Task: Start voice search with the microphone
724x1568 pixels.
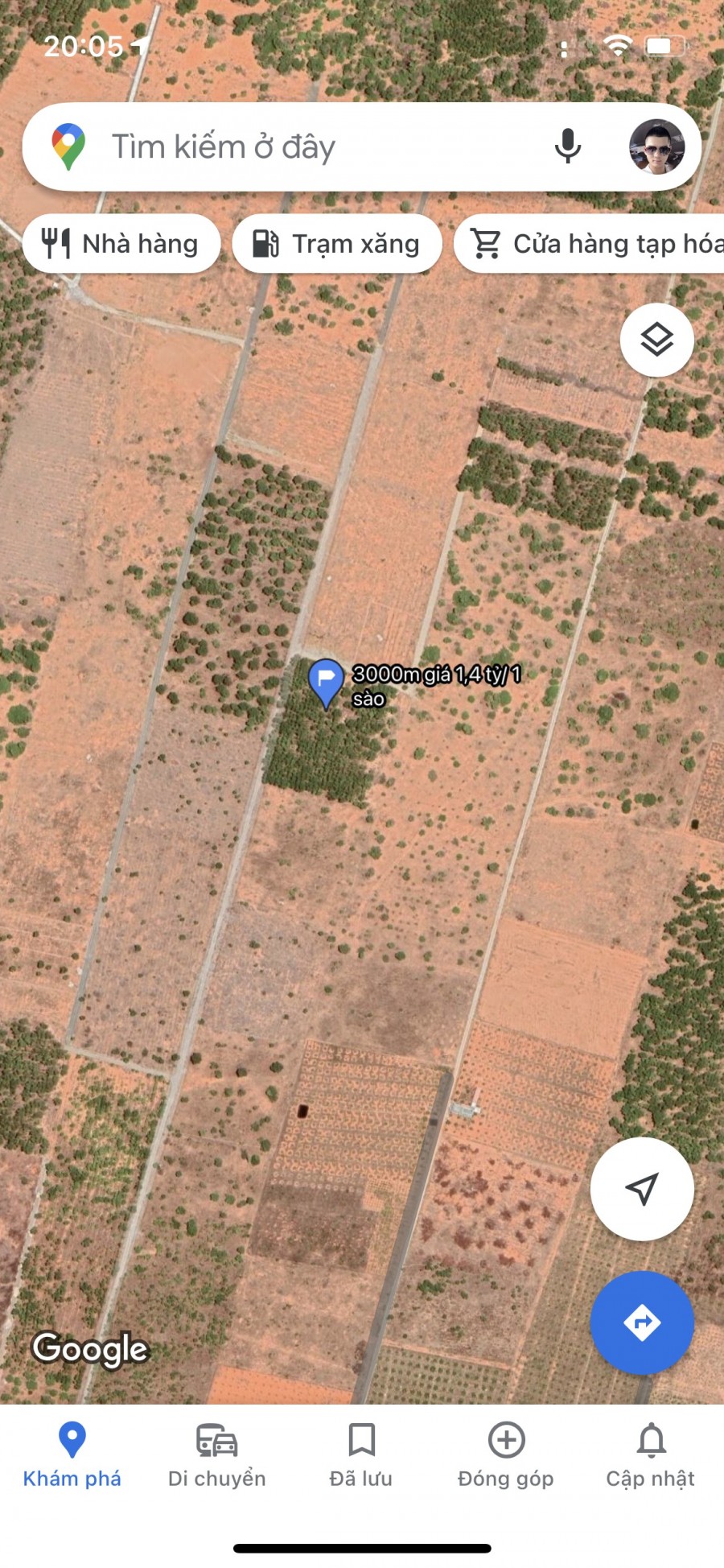Action: click(567, 146)
